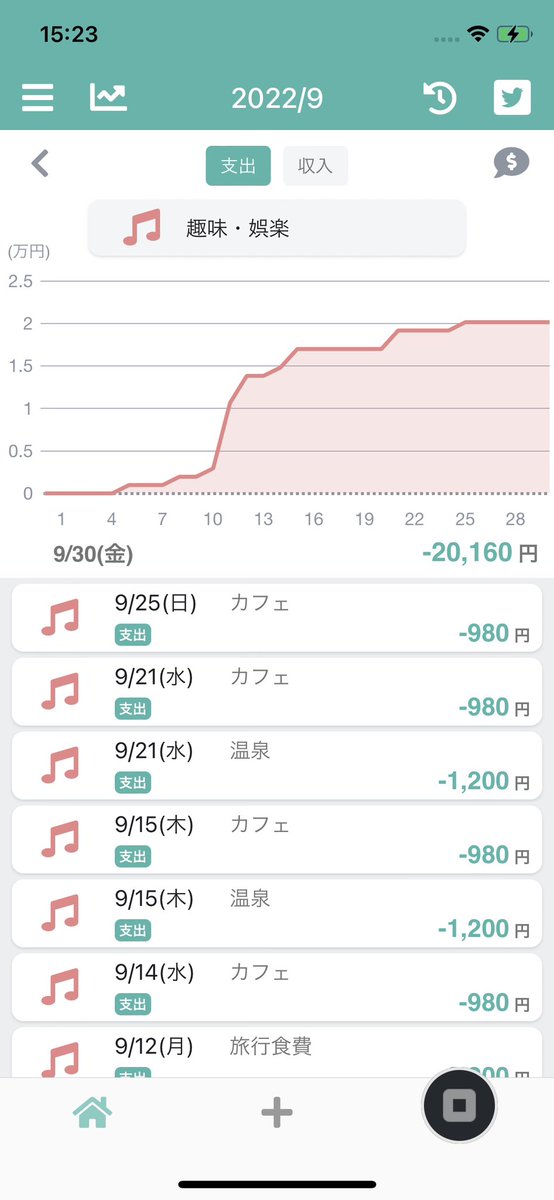Add a new entry with plus
554x1200 pixels.
(x=277, y=1112)
